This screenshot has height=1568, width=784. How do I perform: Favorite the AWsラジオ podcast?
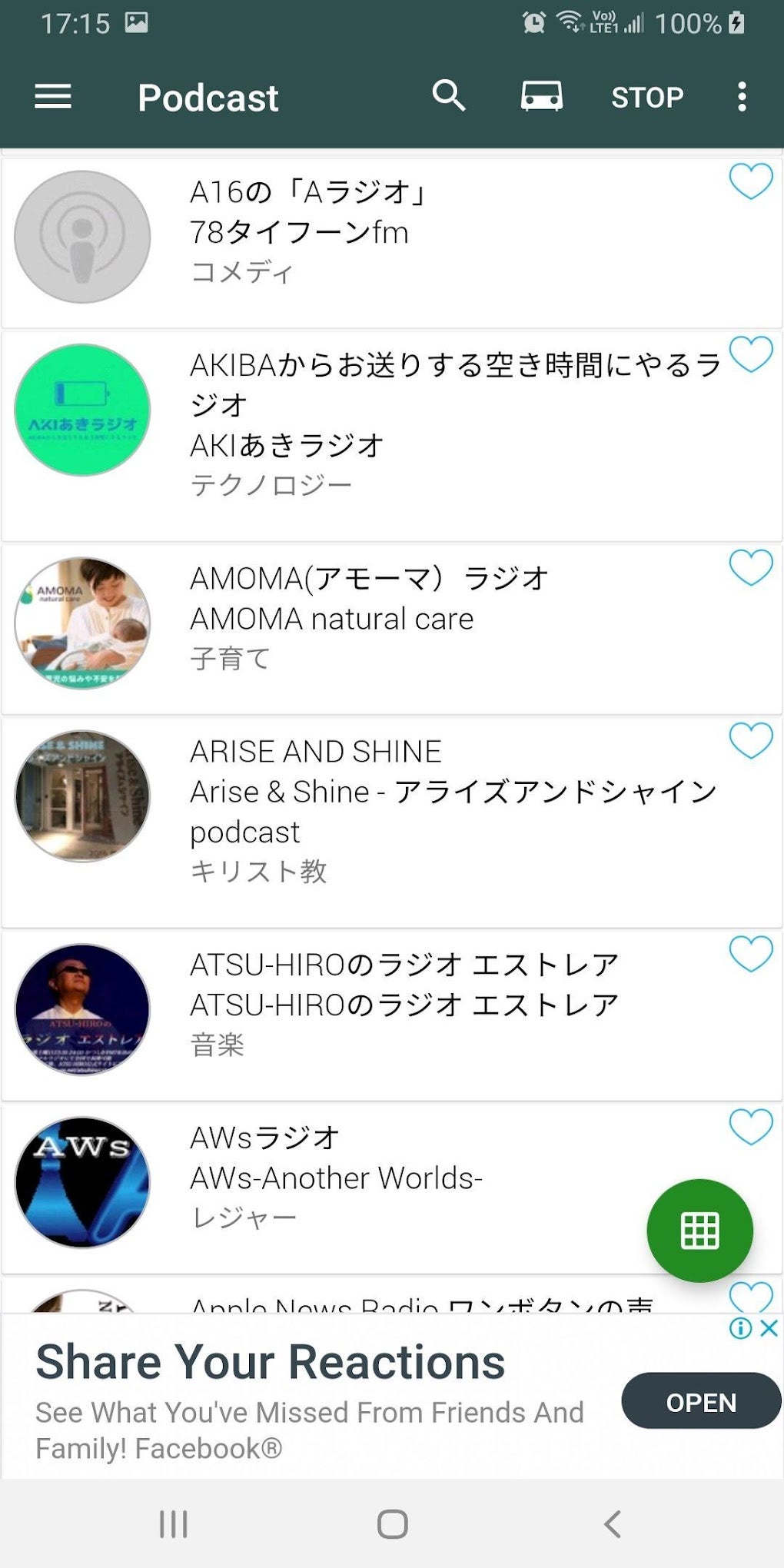click(750, 1128)
